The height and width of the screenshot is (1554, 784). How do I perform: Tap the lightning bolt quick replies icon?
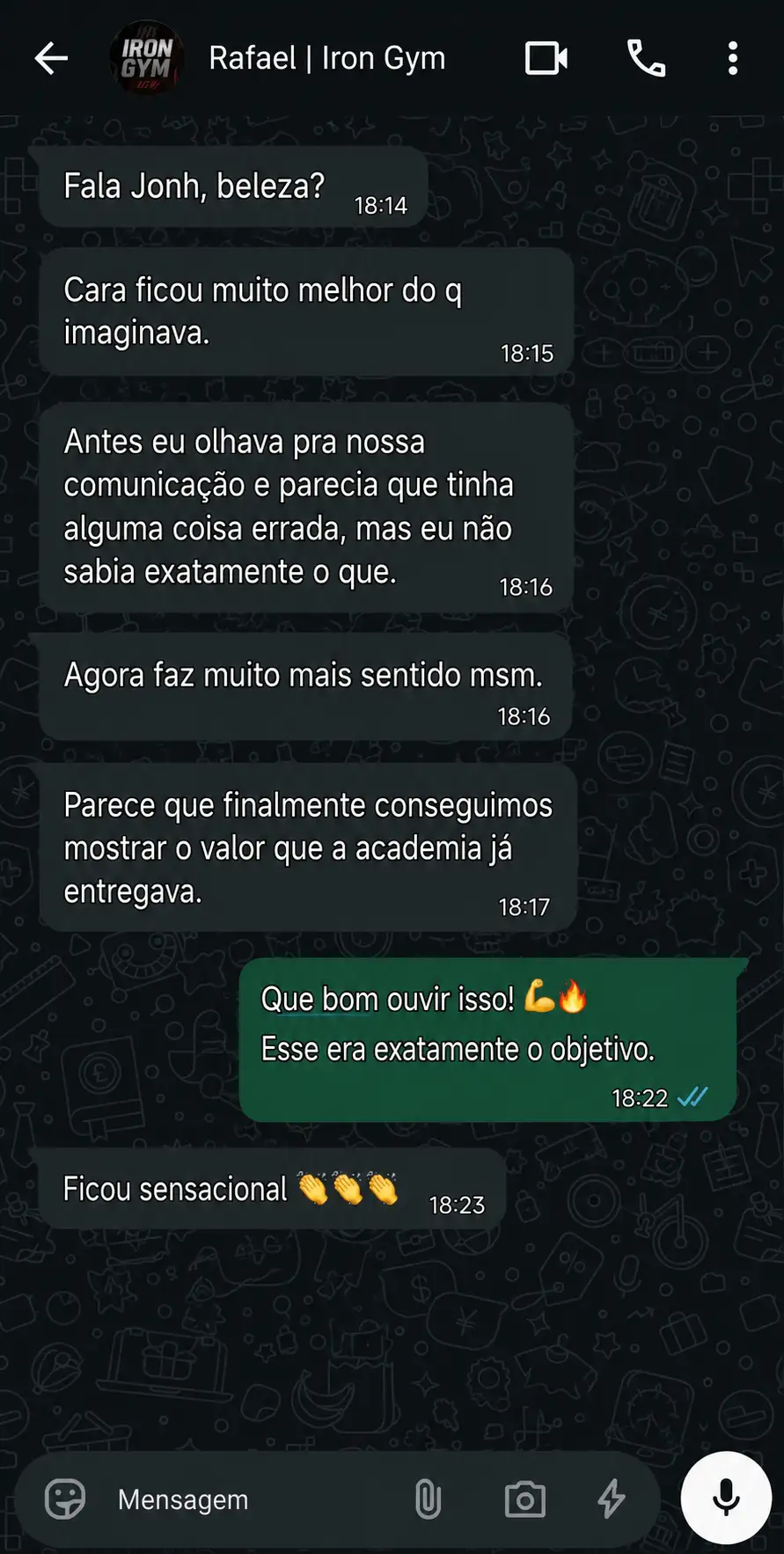coord(612,1499)
